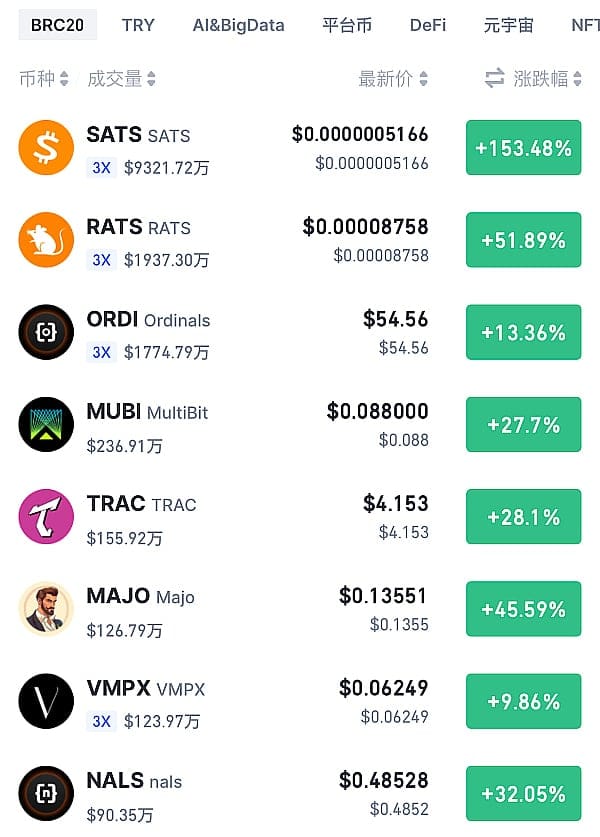600x837 pixels.
Task: Go to the 元宇宙 tab
Action: click(x=508, y=25)
